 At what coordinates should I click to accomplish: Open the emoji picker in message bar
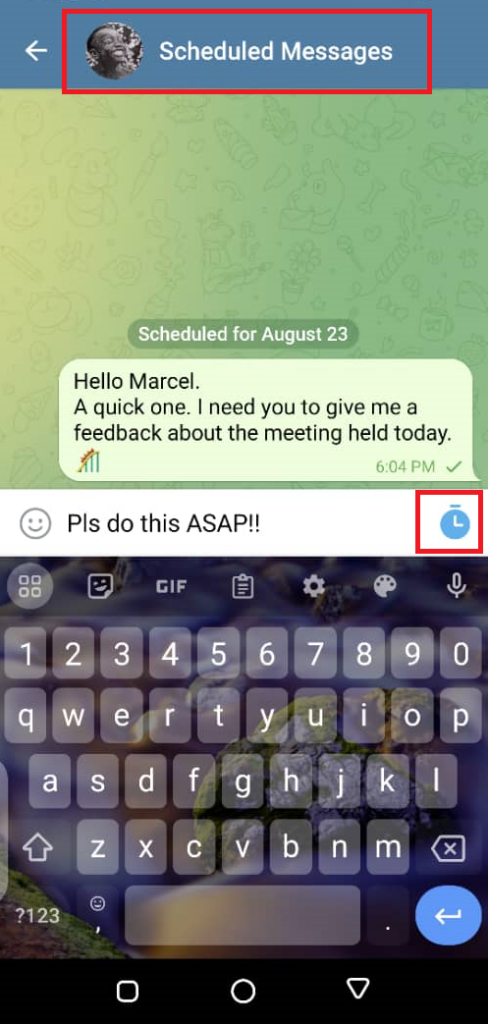(35, 523)
